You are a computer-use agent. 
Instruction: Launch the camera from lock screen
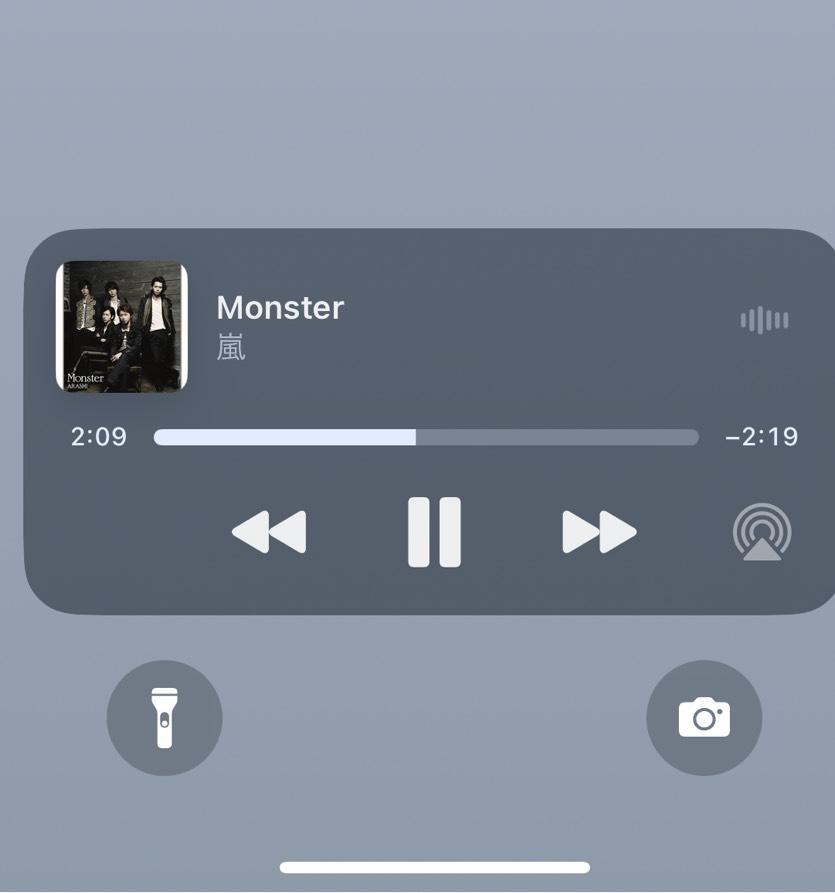[x=704, y=718]
